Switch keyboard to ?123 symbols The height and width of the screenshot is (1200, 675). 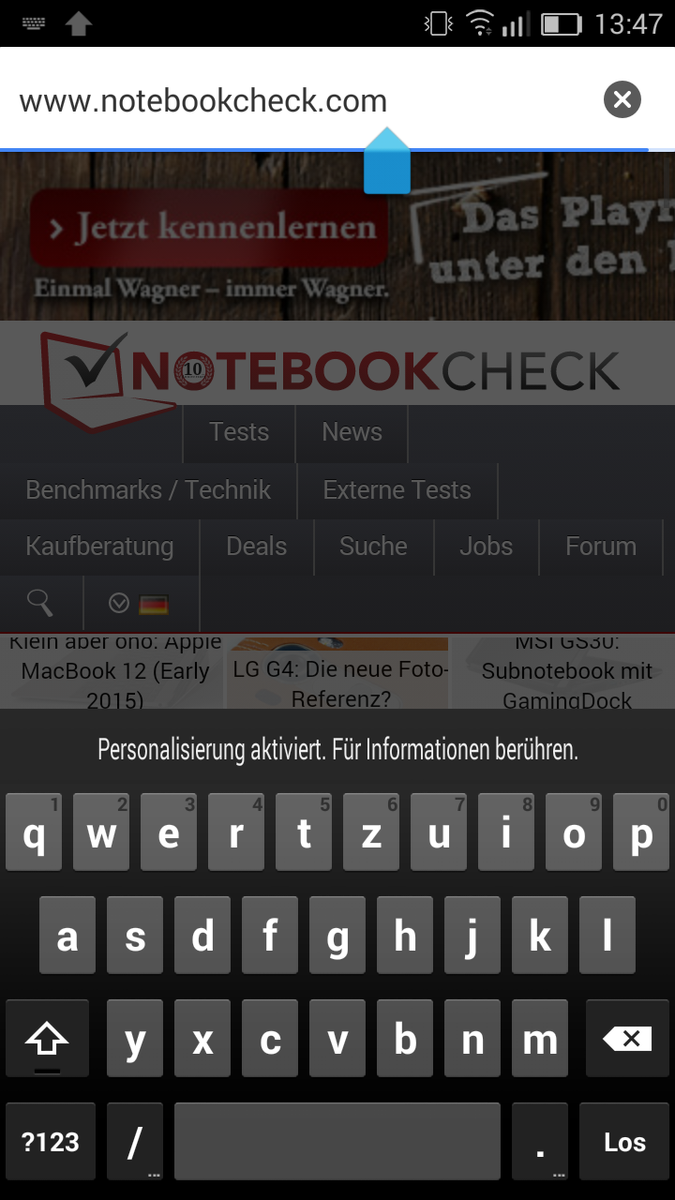click(x=50, y=1142)
